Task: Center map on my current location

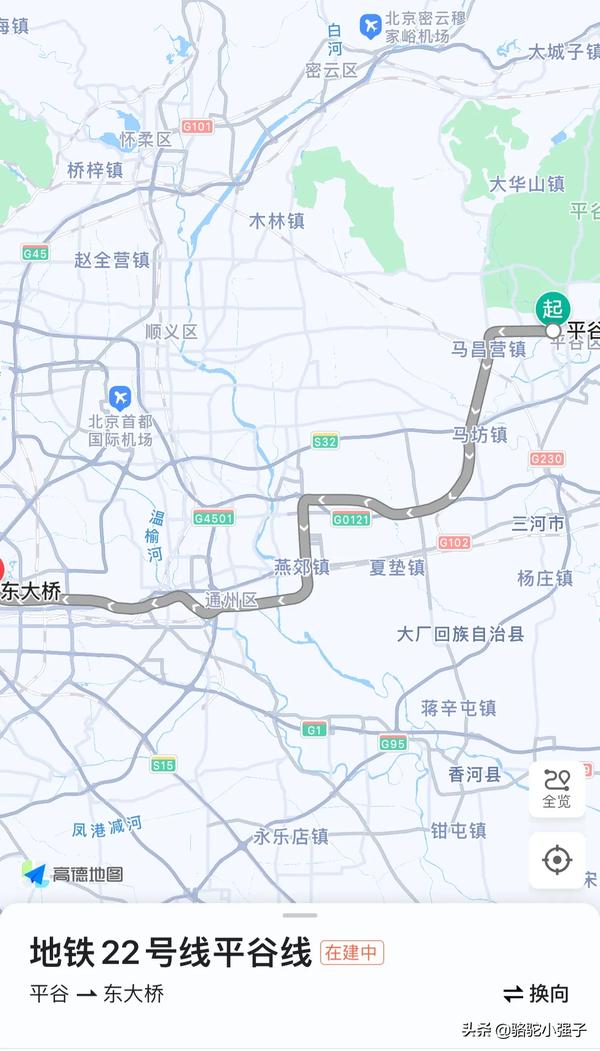Action: tap(557, 860)
